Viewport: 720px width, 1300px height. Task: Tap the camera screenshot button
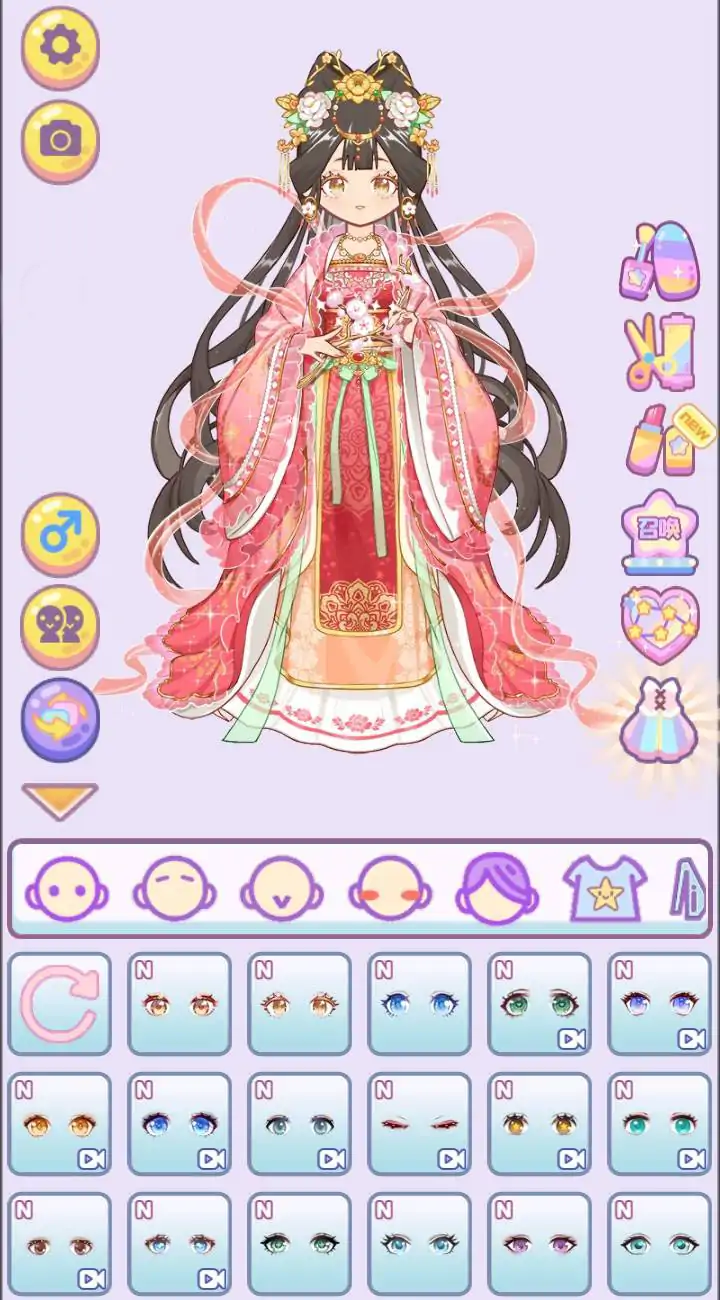click(60, 140)
